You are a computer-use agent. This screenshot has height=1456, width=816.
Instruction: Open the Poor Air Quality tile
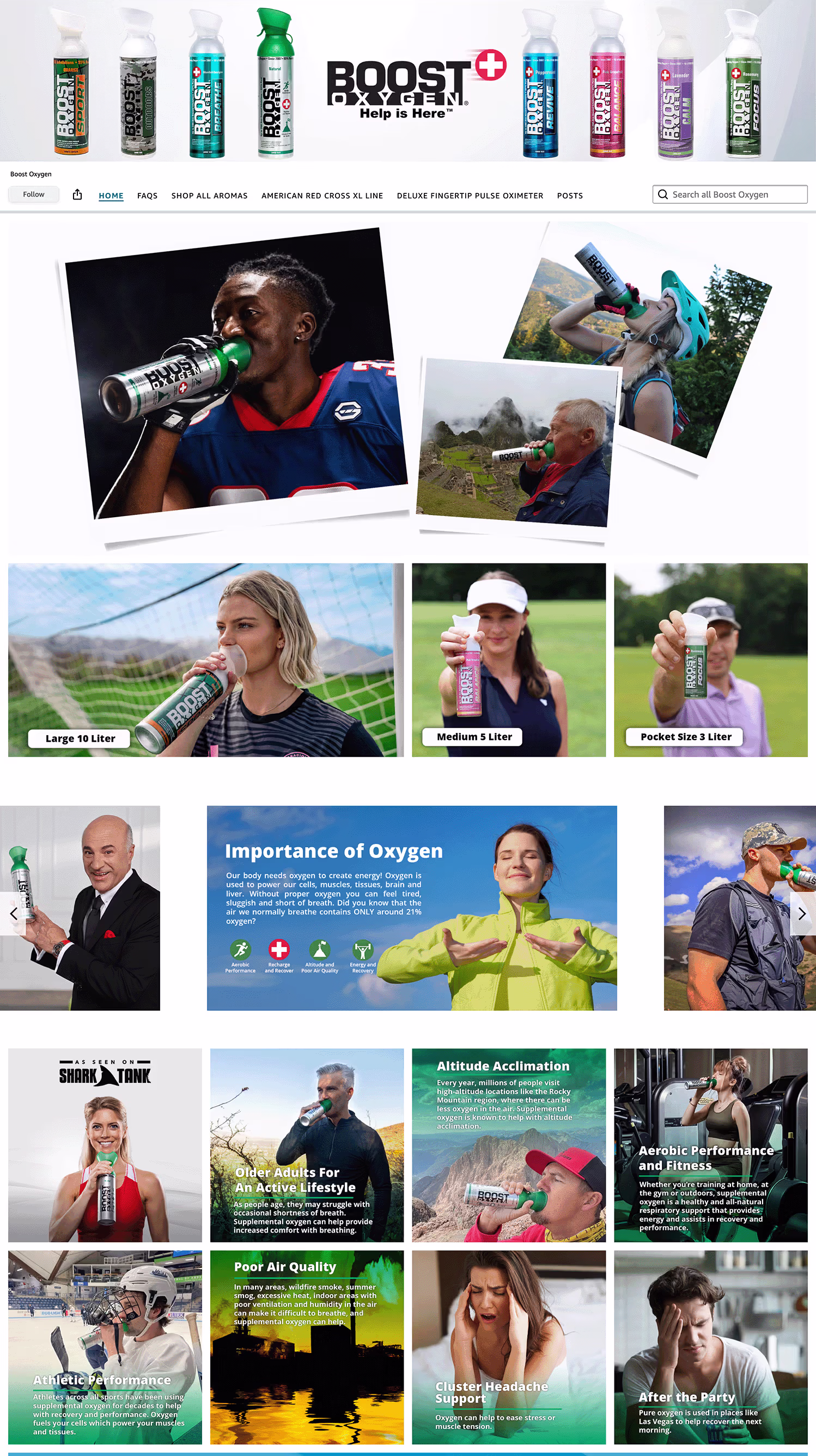(307, 1347)
